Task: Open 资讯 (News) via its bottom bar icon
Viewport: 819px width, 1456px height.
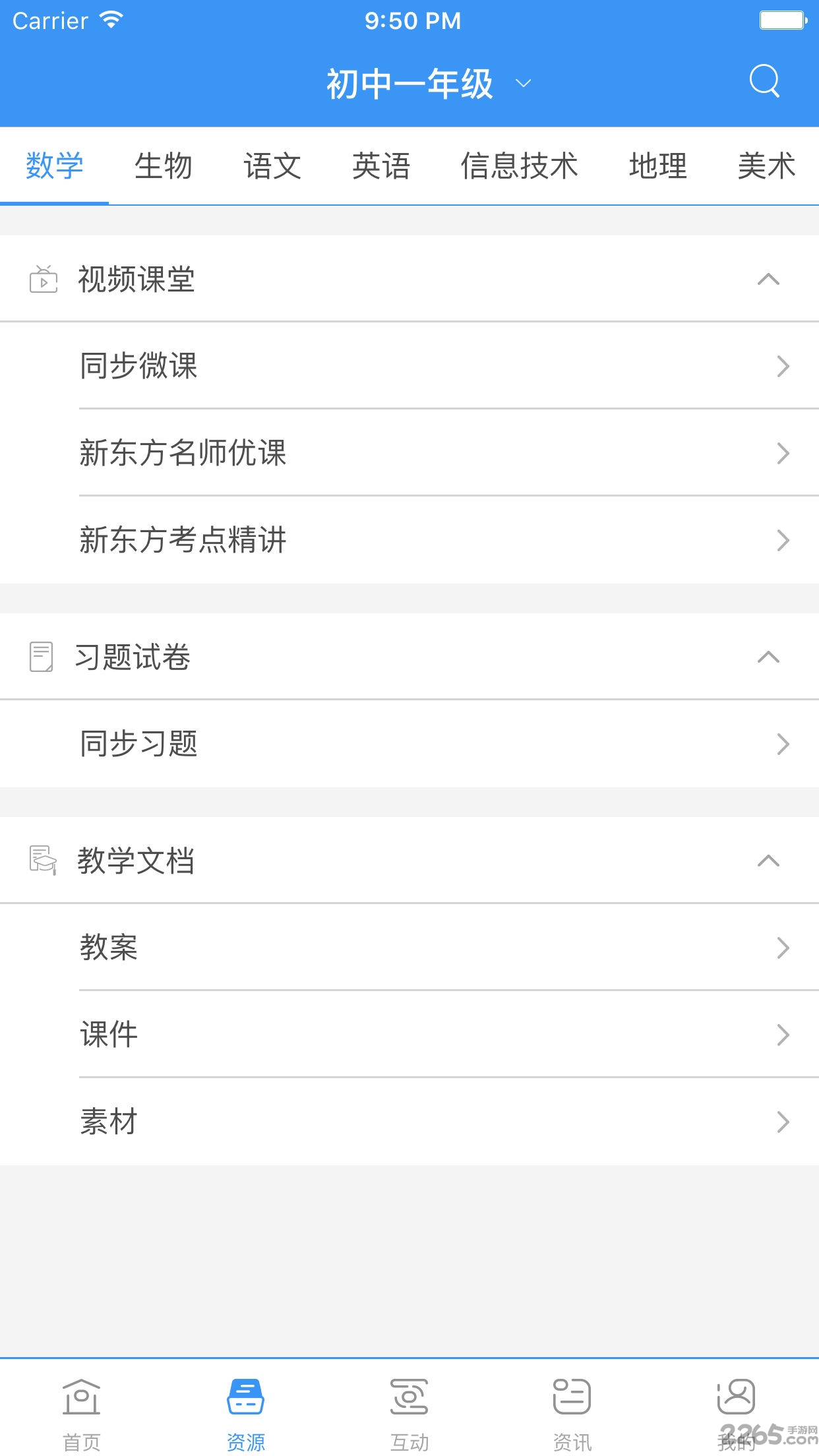Action: tap(571, 1395)
